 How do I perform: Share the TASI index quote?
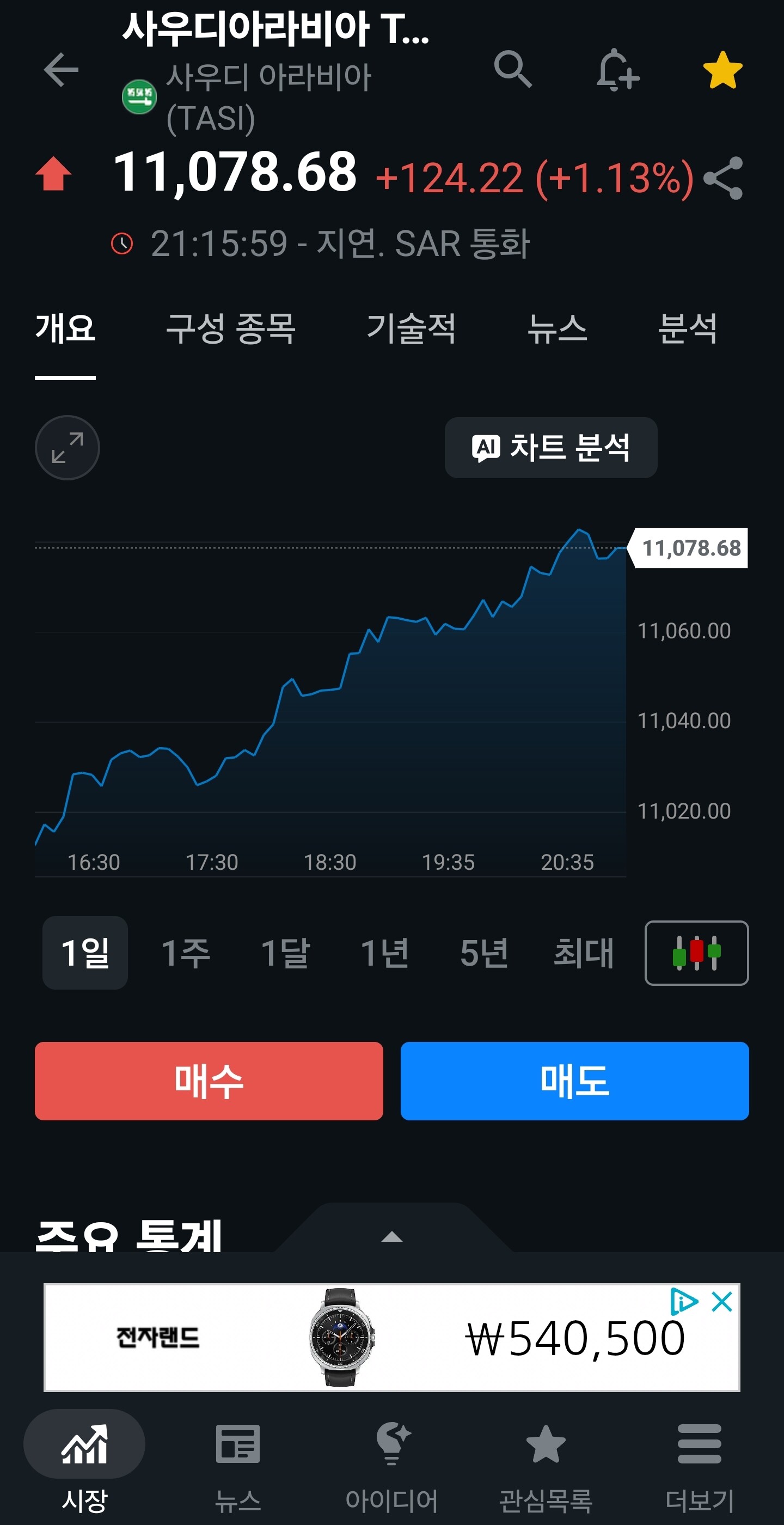point(722,178)
